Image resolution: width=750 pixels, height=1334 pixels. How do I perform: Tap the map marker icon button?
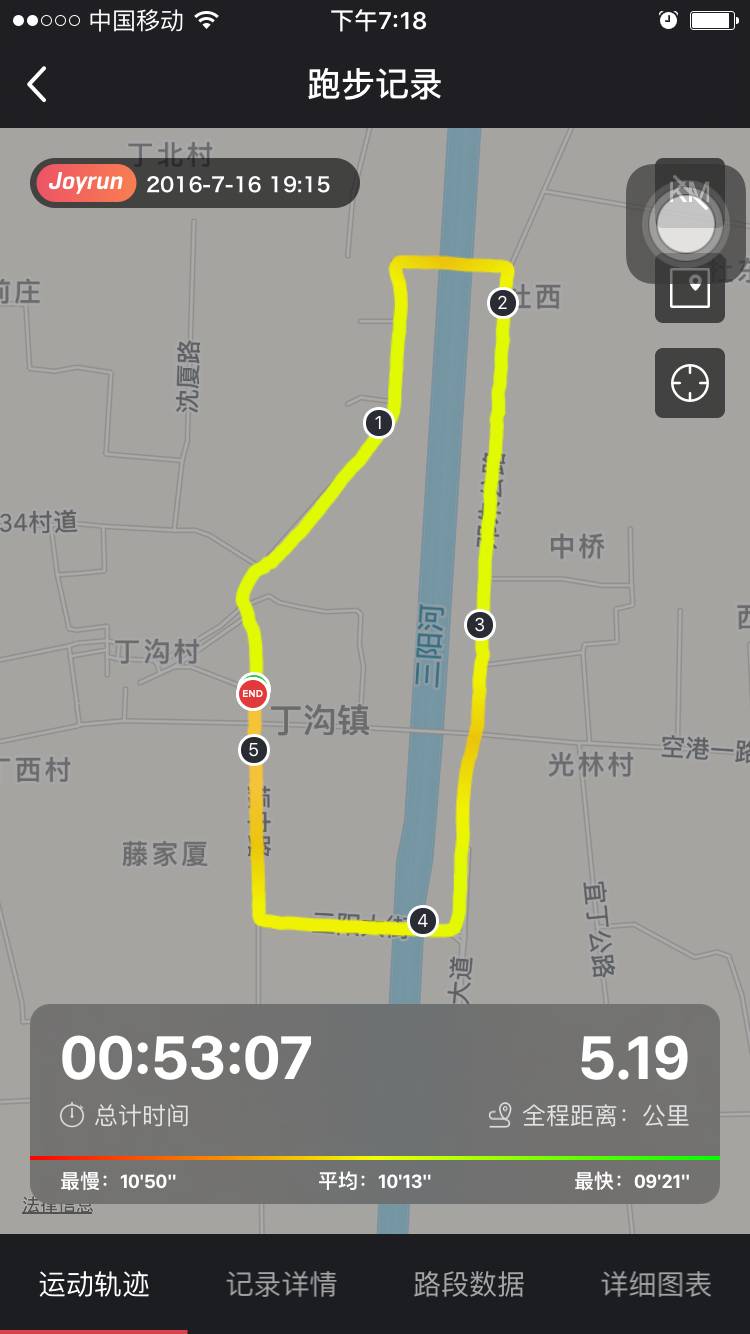click(x=690, y=289)
